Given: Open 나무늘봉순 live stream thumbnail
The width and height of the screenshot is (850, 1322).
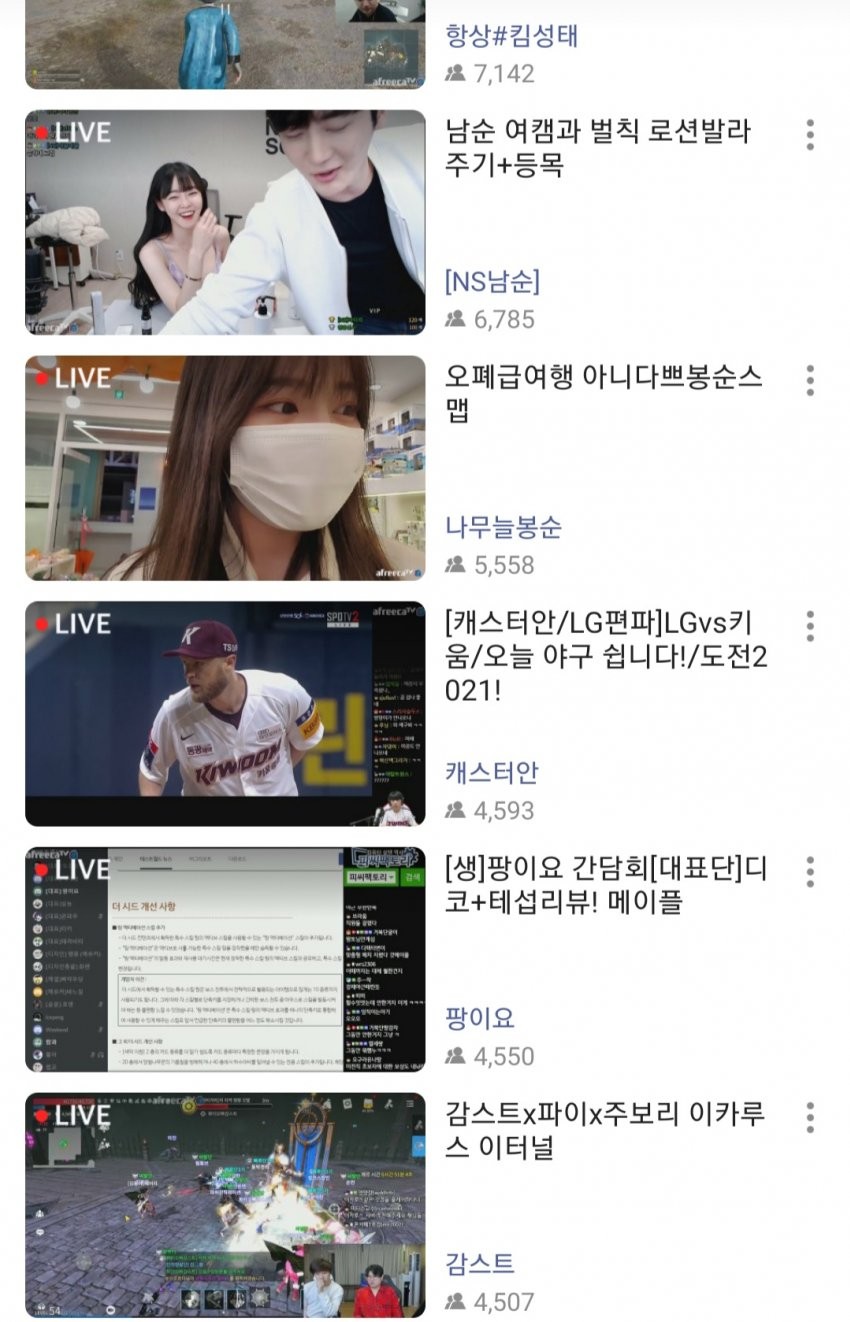Looking at the screenshot, I should click(x=225, y=468).
